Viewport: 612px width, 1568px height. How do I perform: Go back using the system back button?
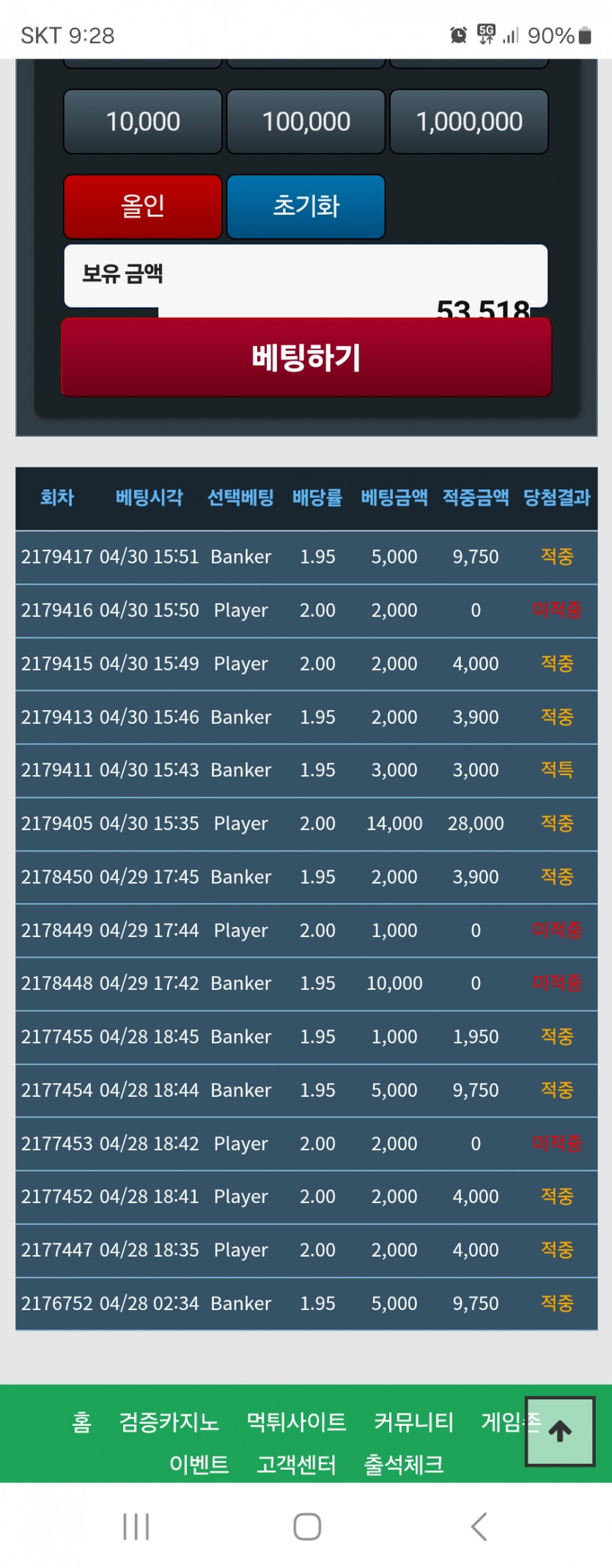pos(479,1527)
